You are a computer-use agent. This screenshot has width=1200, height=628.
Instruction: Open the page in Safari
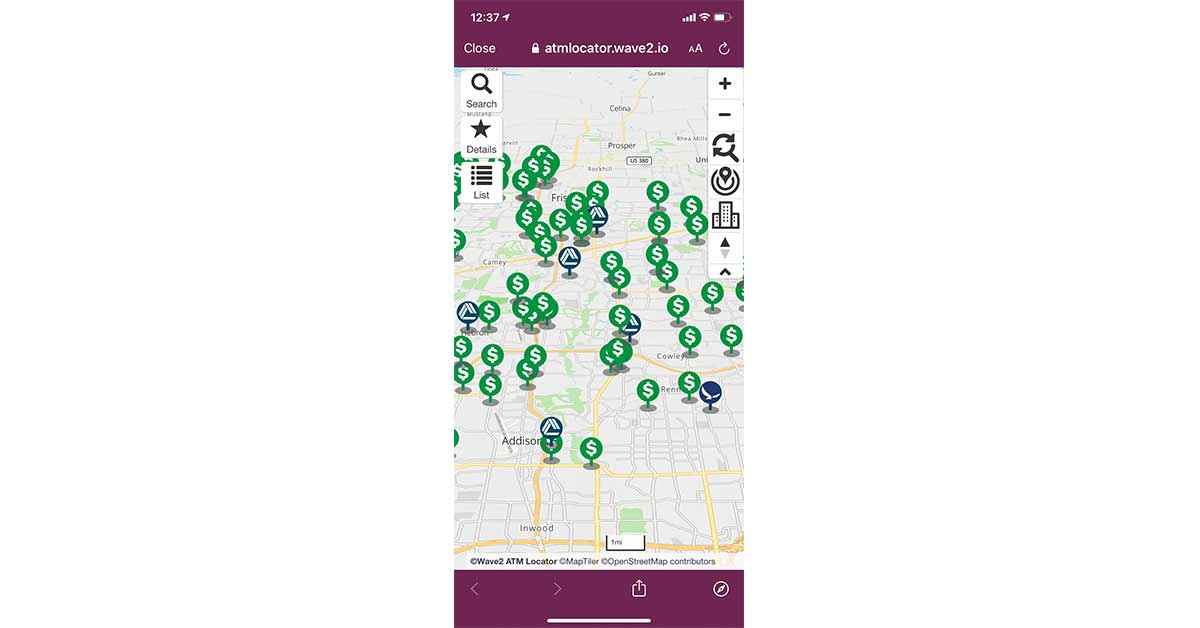[721, 589]
